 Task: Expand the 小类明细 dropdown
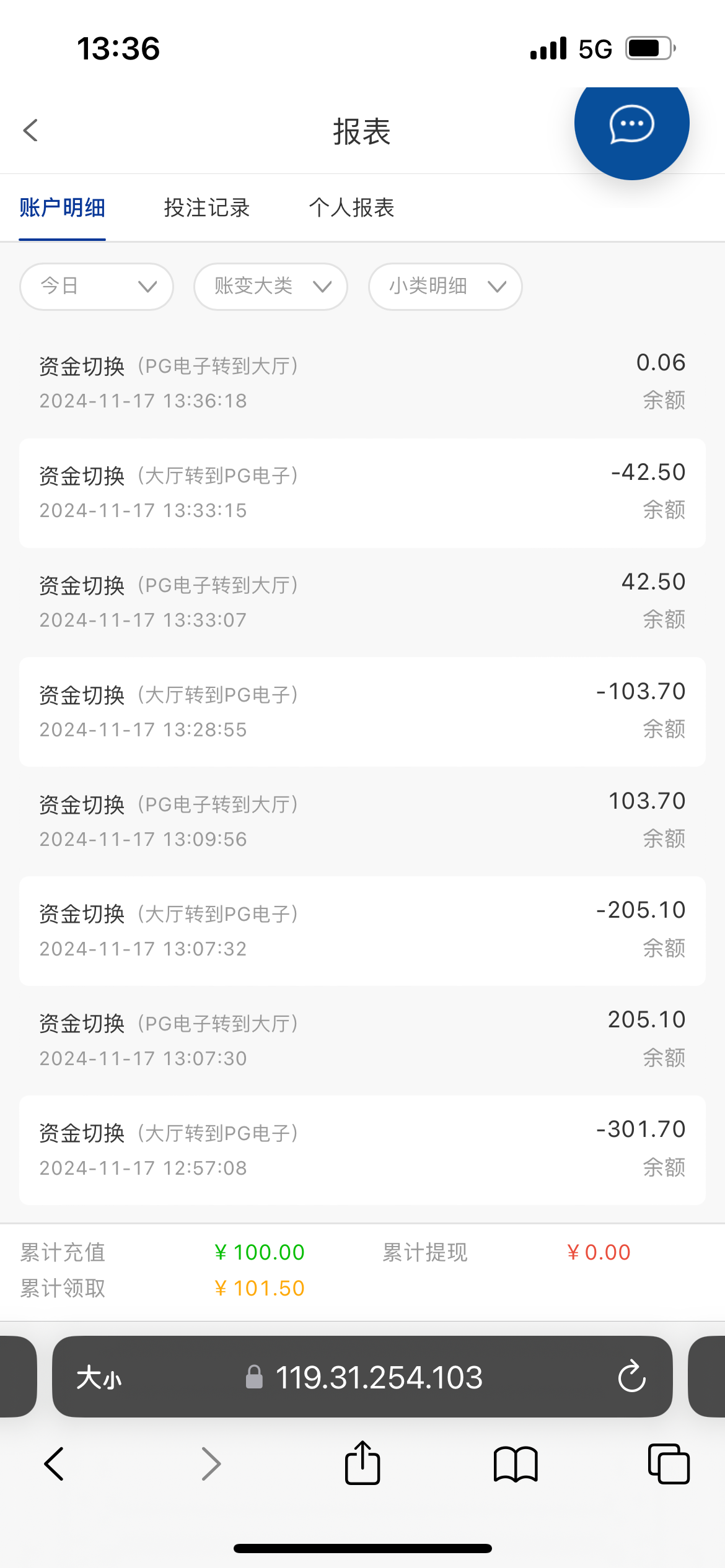[x=446, y=286]
